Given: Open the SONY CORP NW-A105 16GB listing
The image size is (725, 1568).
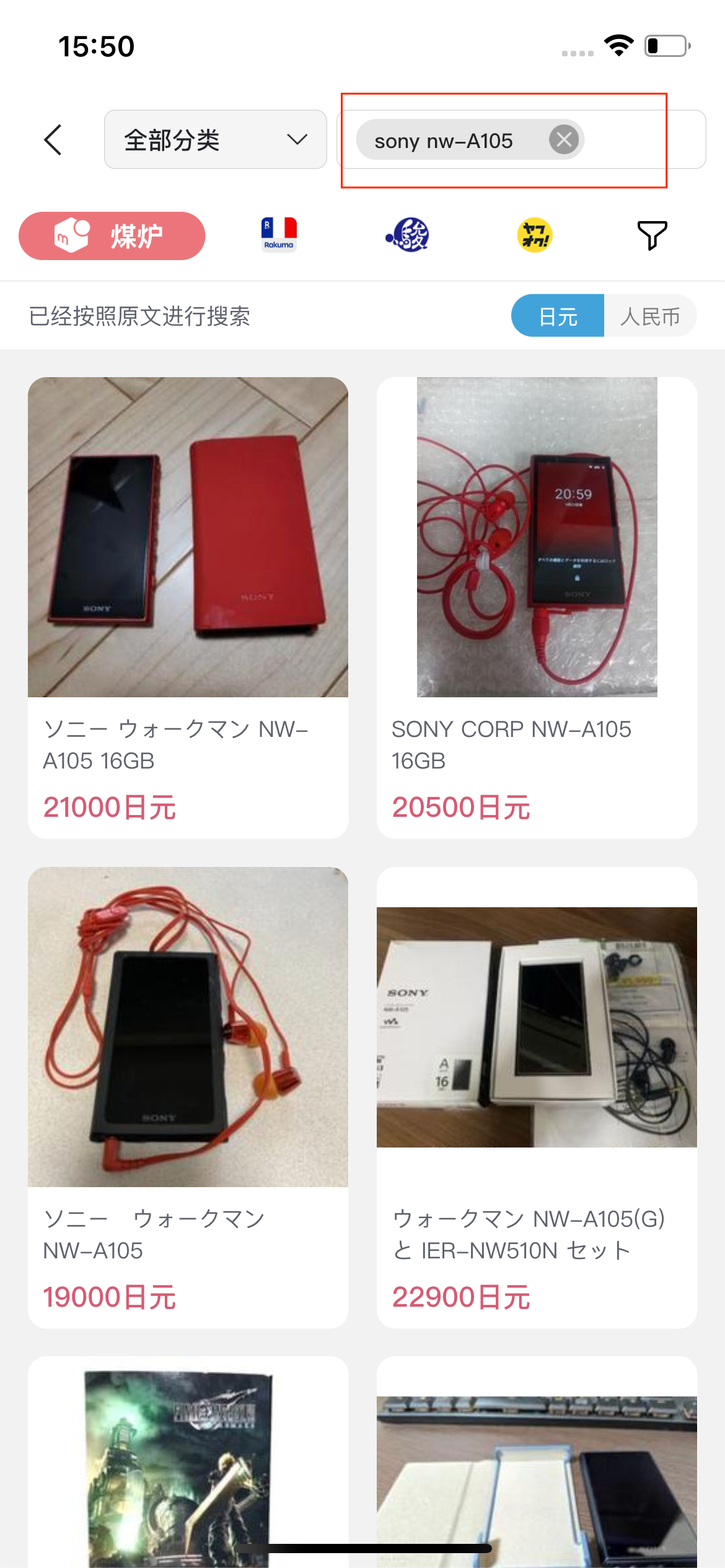Looking at the screenshot, I should [x=537, y=607].
